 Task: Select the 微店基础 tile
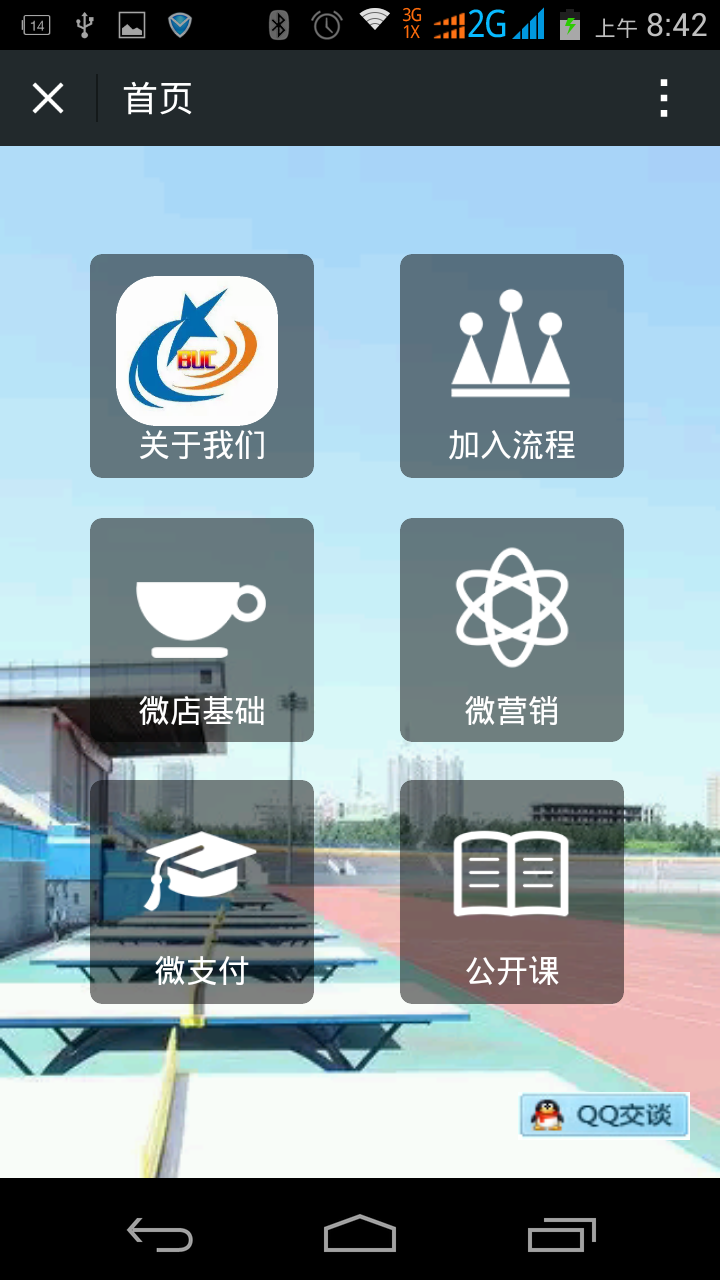[x=202, y=630]
